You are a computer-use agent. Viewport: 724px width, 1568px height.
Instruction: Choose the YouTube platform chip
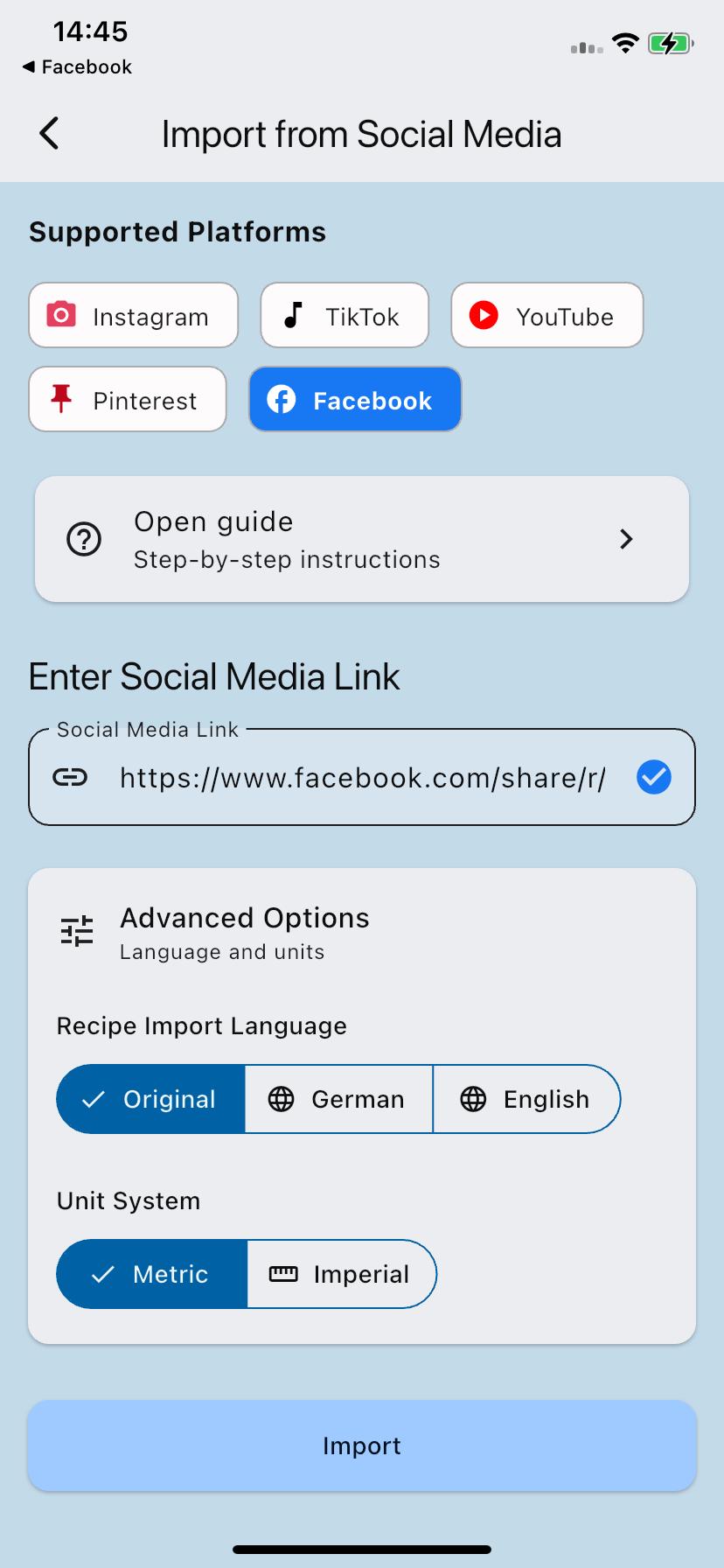[x=546, y=315]
